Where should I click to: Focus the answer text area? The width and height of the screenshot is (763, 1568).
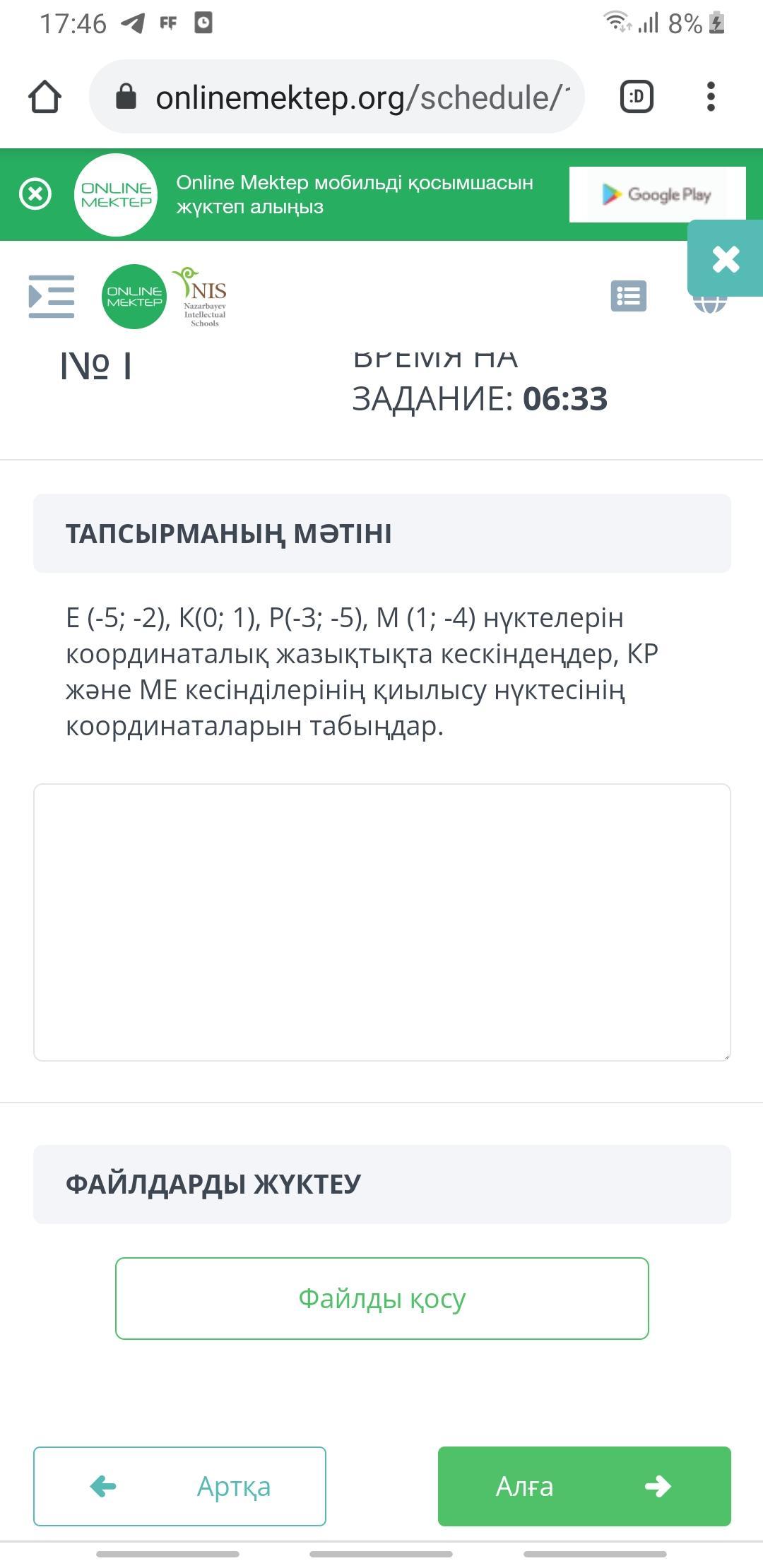point(381,922)
